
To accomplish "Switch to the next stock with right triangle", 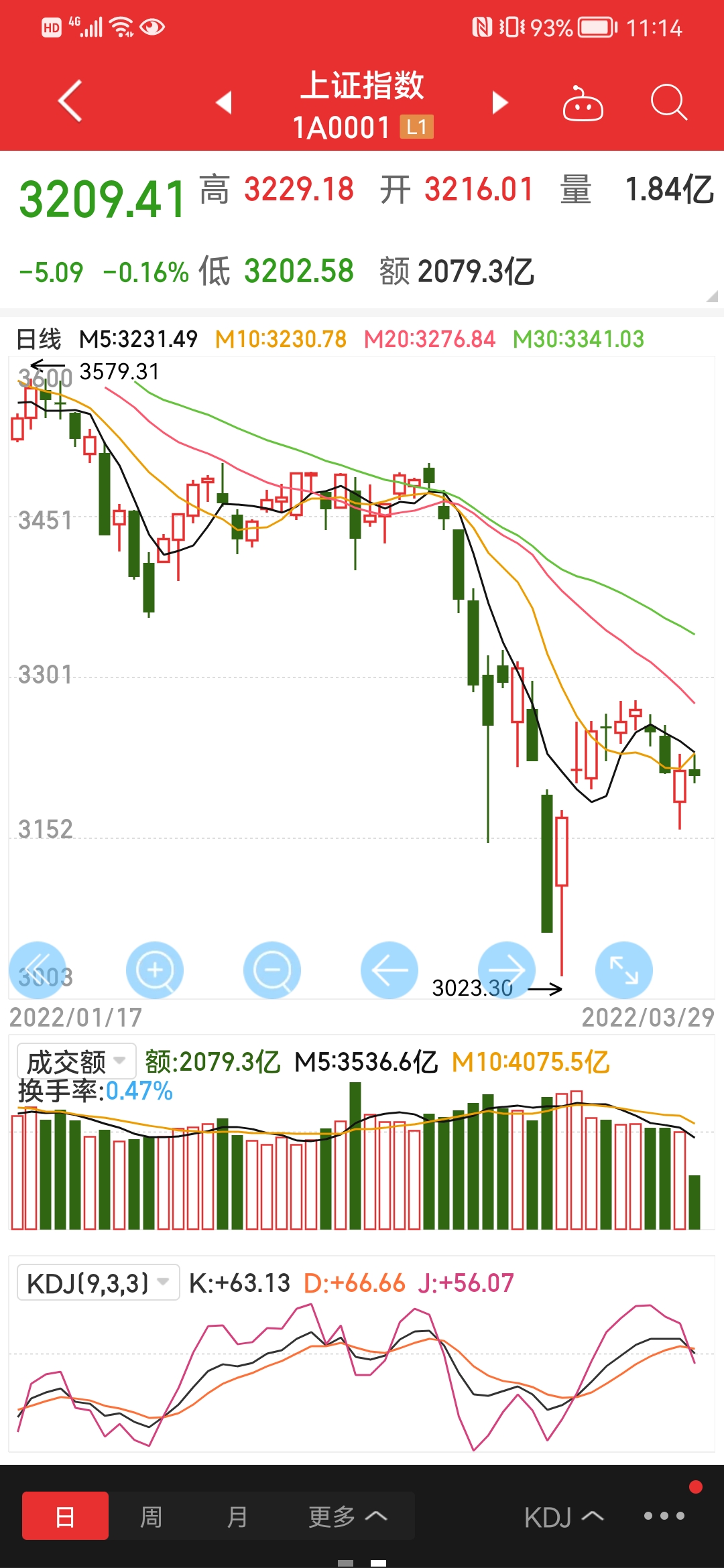I will [x=500, y=103].
